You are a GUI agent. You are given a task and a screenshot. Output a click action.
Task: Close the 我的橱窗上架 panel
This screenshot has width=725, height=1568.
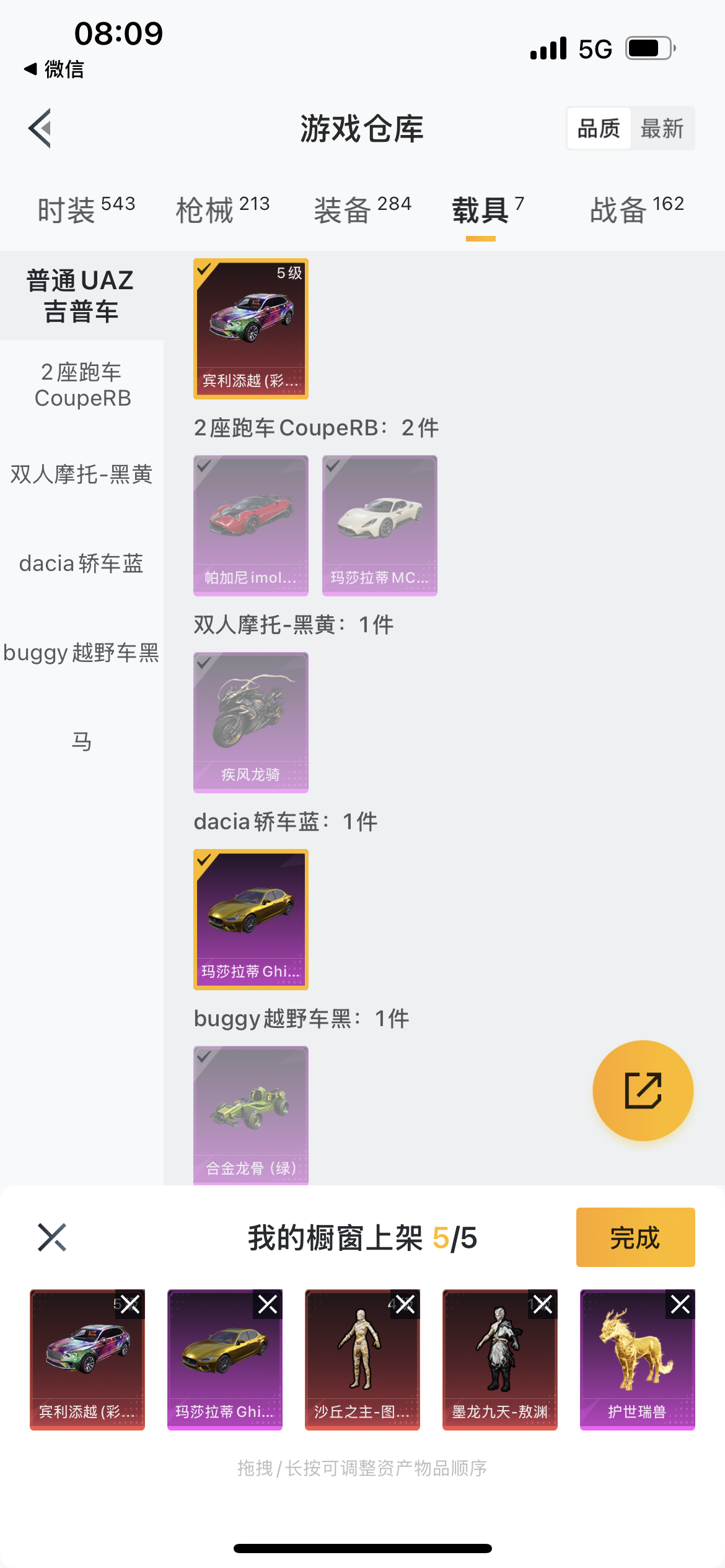click(x=52, y=1237)
